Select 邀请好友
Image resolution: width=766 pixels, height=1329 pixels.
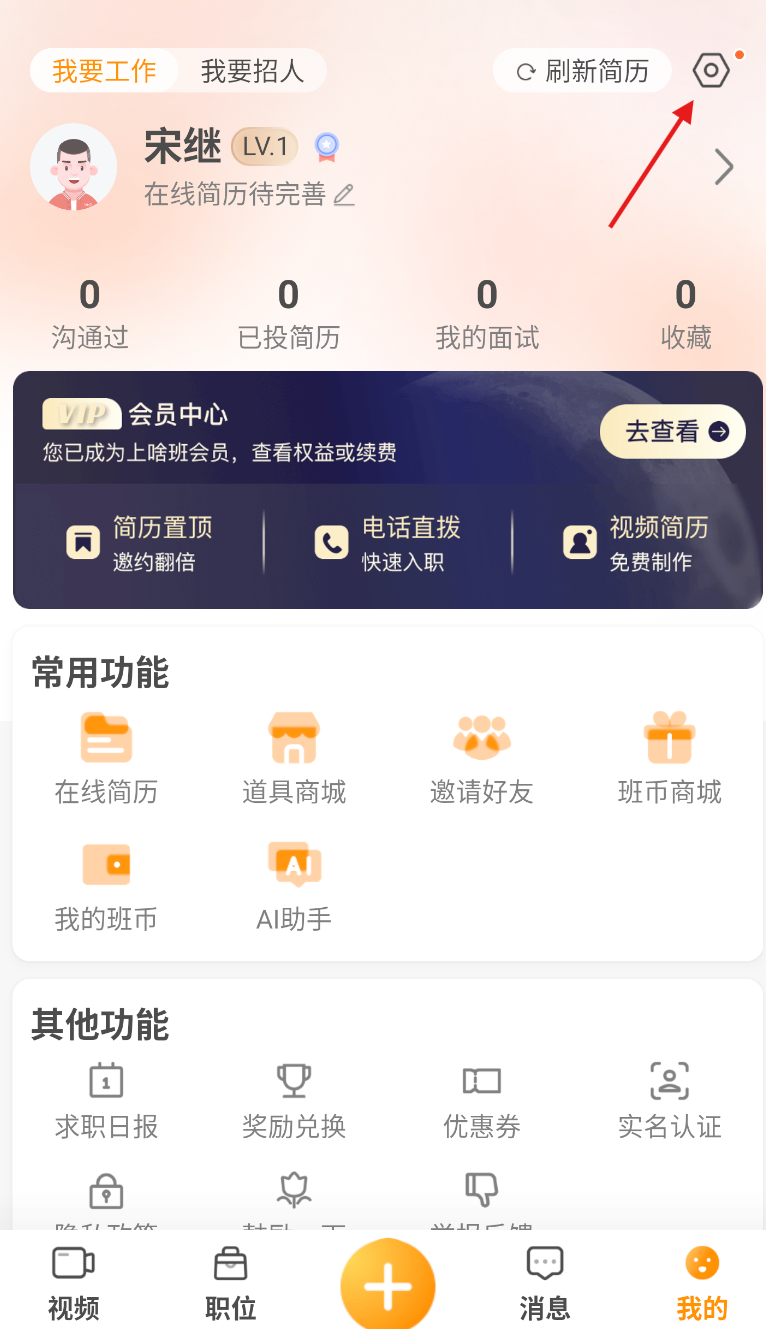[482, 759]
